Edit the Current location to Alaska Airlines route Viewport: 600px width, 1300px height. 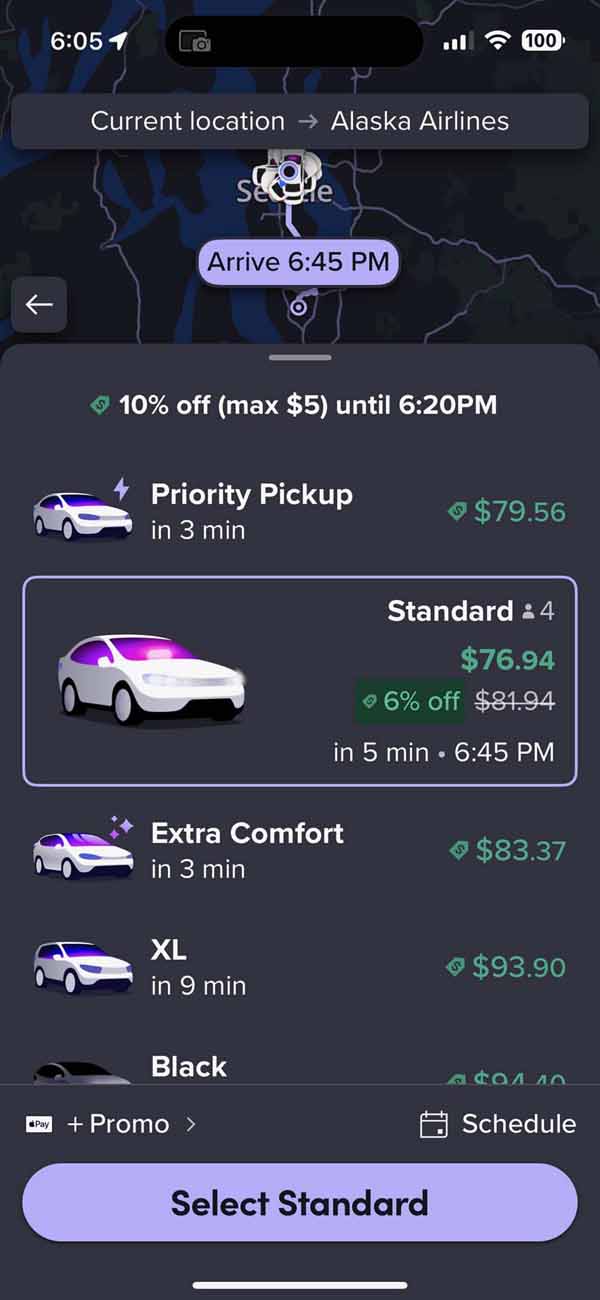(300, 122)
